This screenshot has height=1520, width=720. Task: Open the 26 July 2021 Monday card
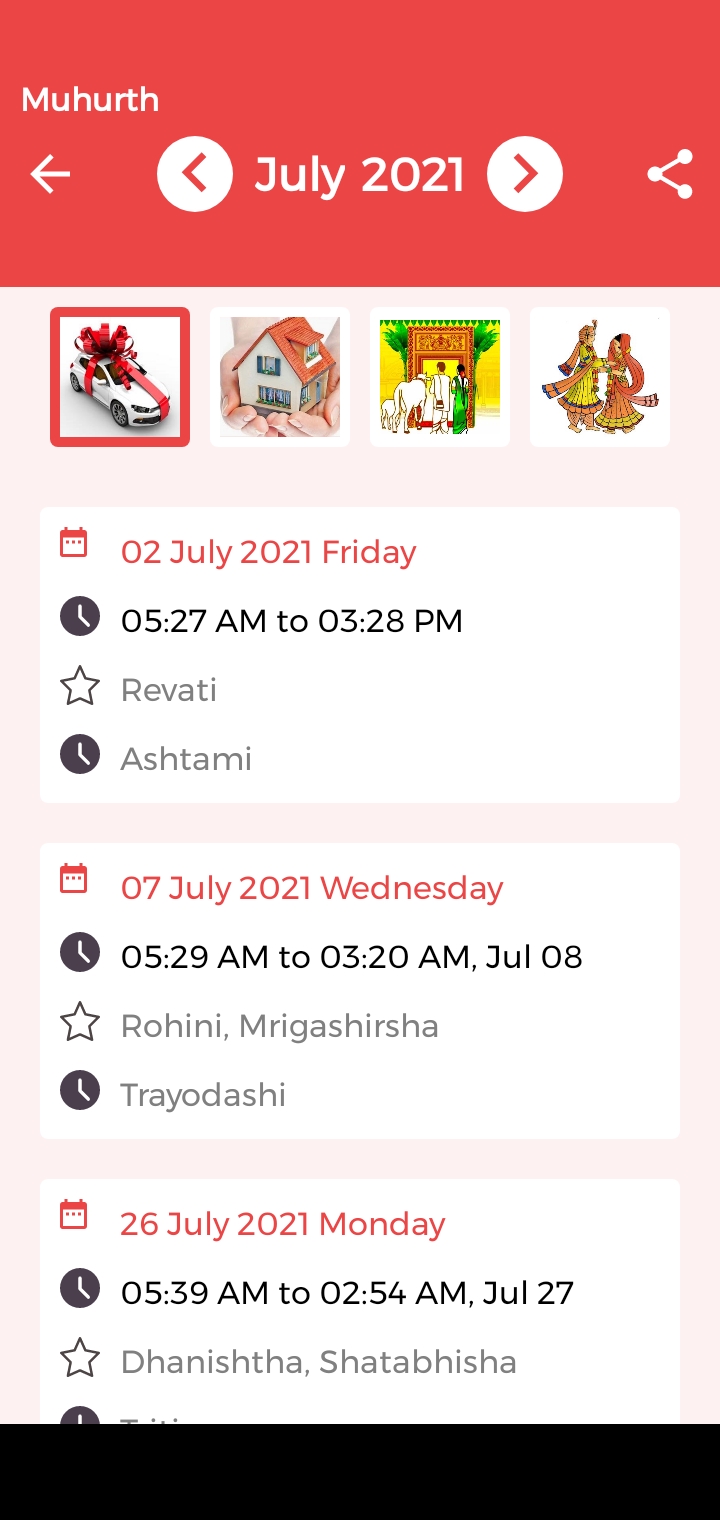pyautogui.click(x=360, y=1301)
